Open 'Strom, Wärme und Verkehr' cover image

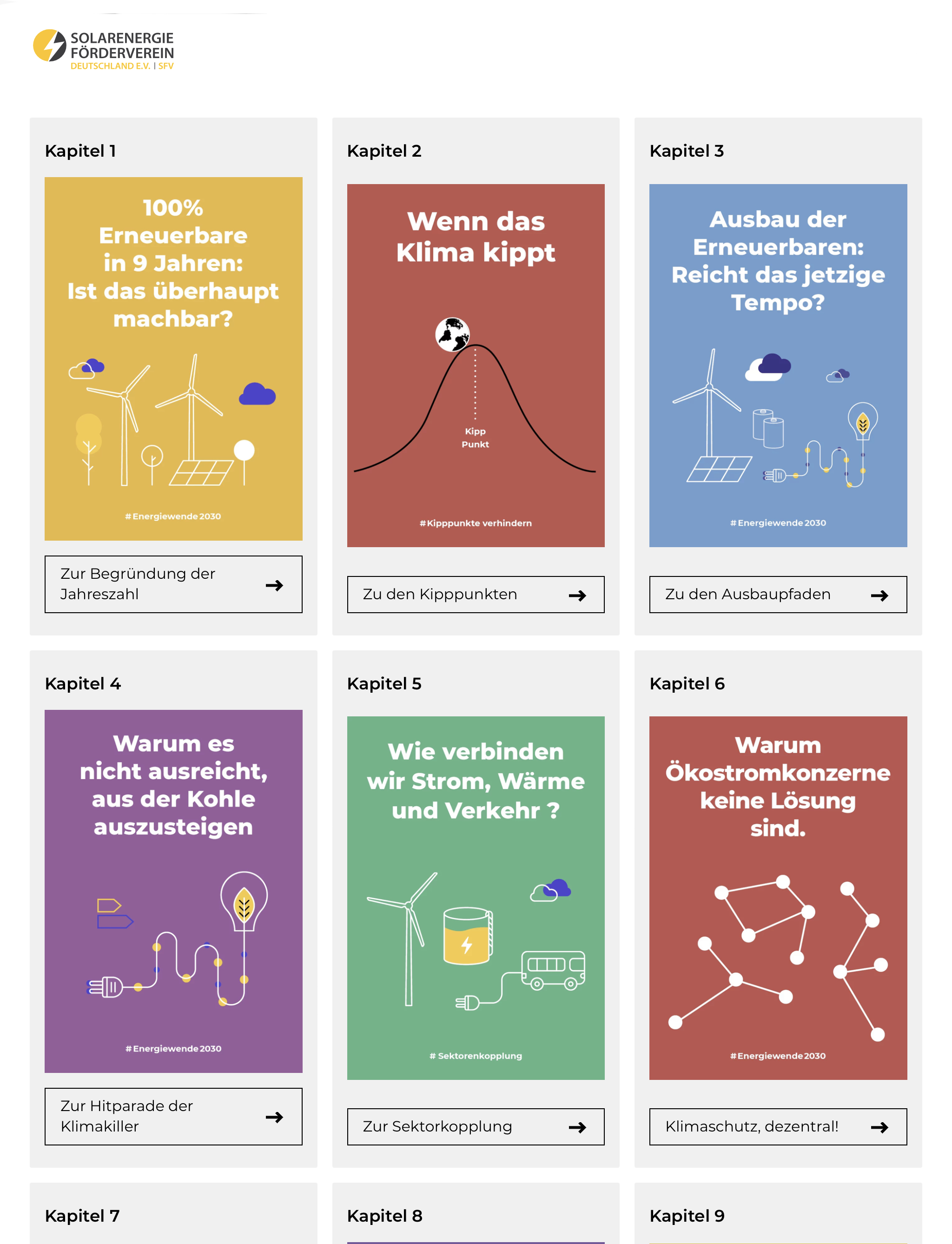click(476, 897)
